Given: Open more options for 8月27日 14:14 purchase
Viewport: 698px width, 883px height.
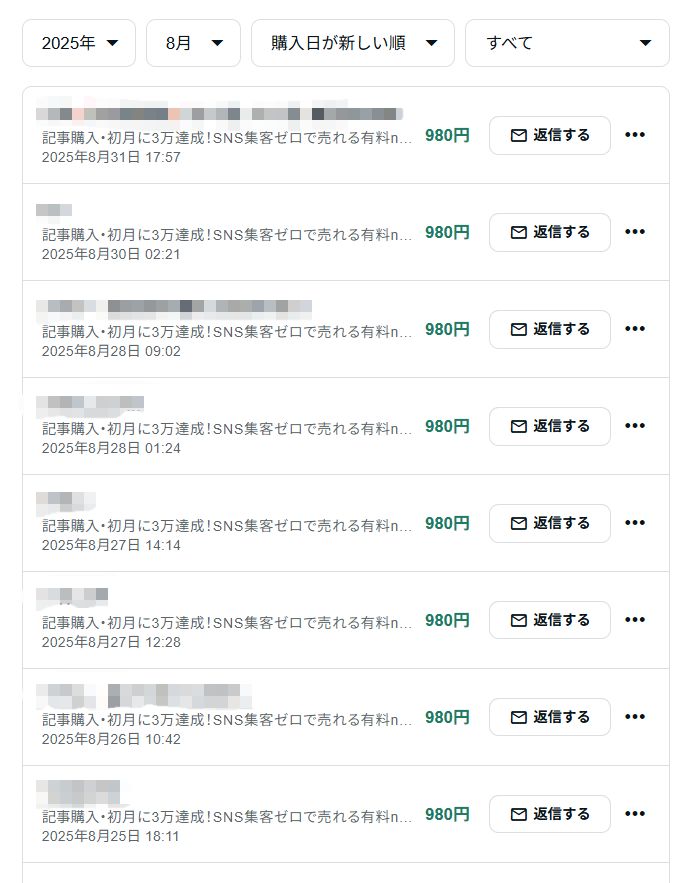Looking at the screenshot, I should click(635, 523).
